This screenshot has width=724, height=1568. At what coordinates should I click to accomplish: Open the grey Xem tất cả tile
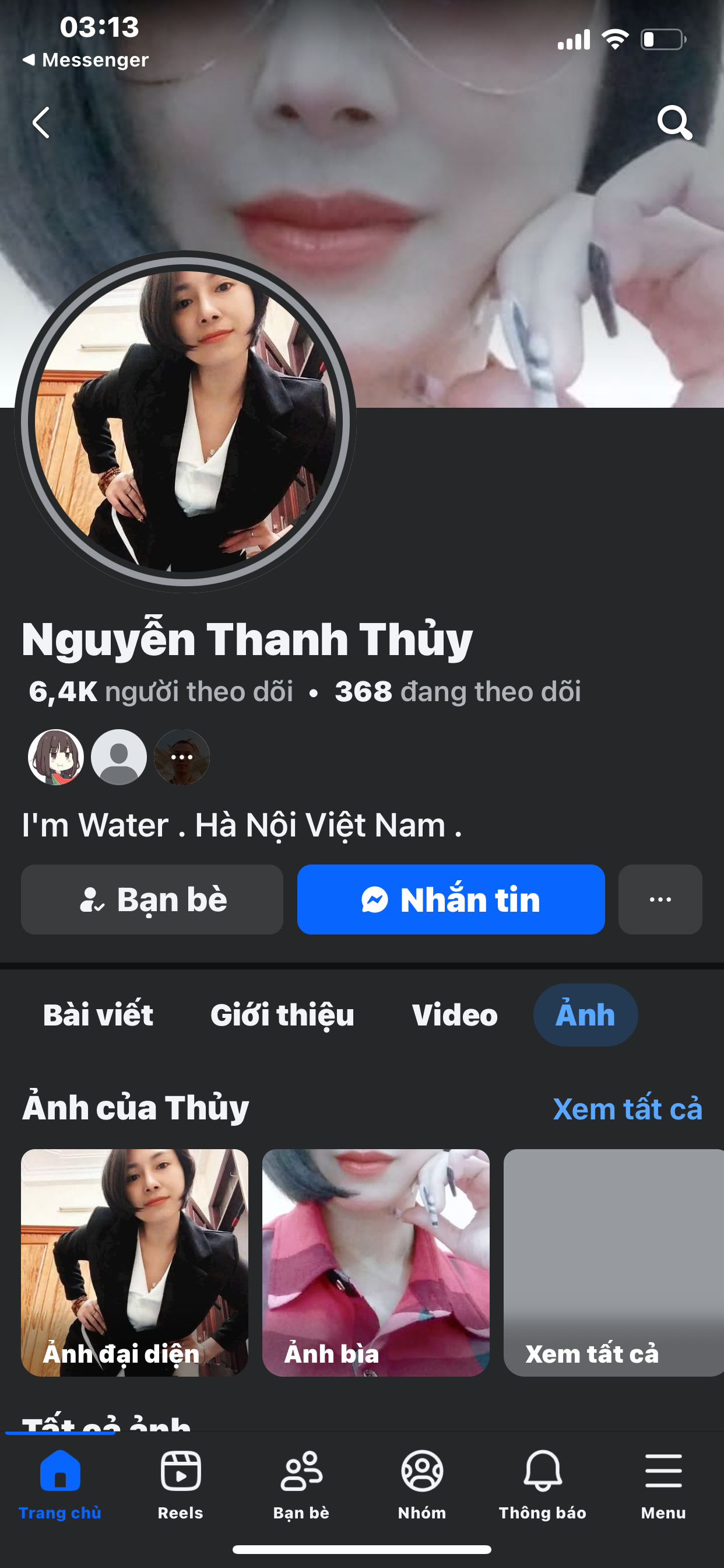click(x=613, y=1262)
